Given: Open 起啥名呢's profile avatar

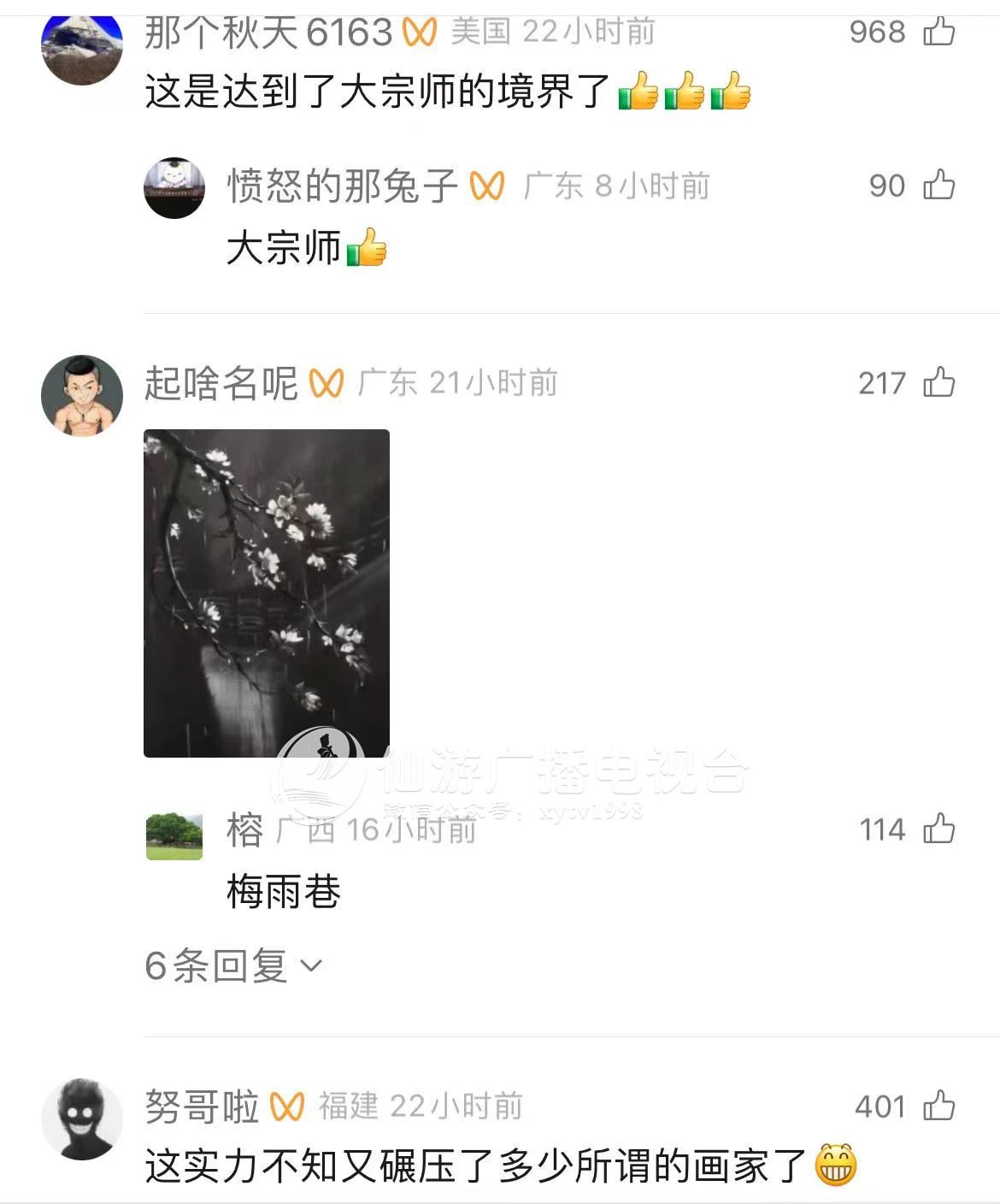Looking at the screenshot, I should [x=82, y=395].
